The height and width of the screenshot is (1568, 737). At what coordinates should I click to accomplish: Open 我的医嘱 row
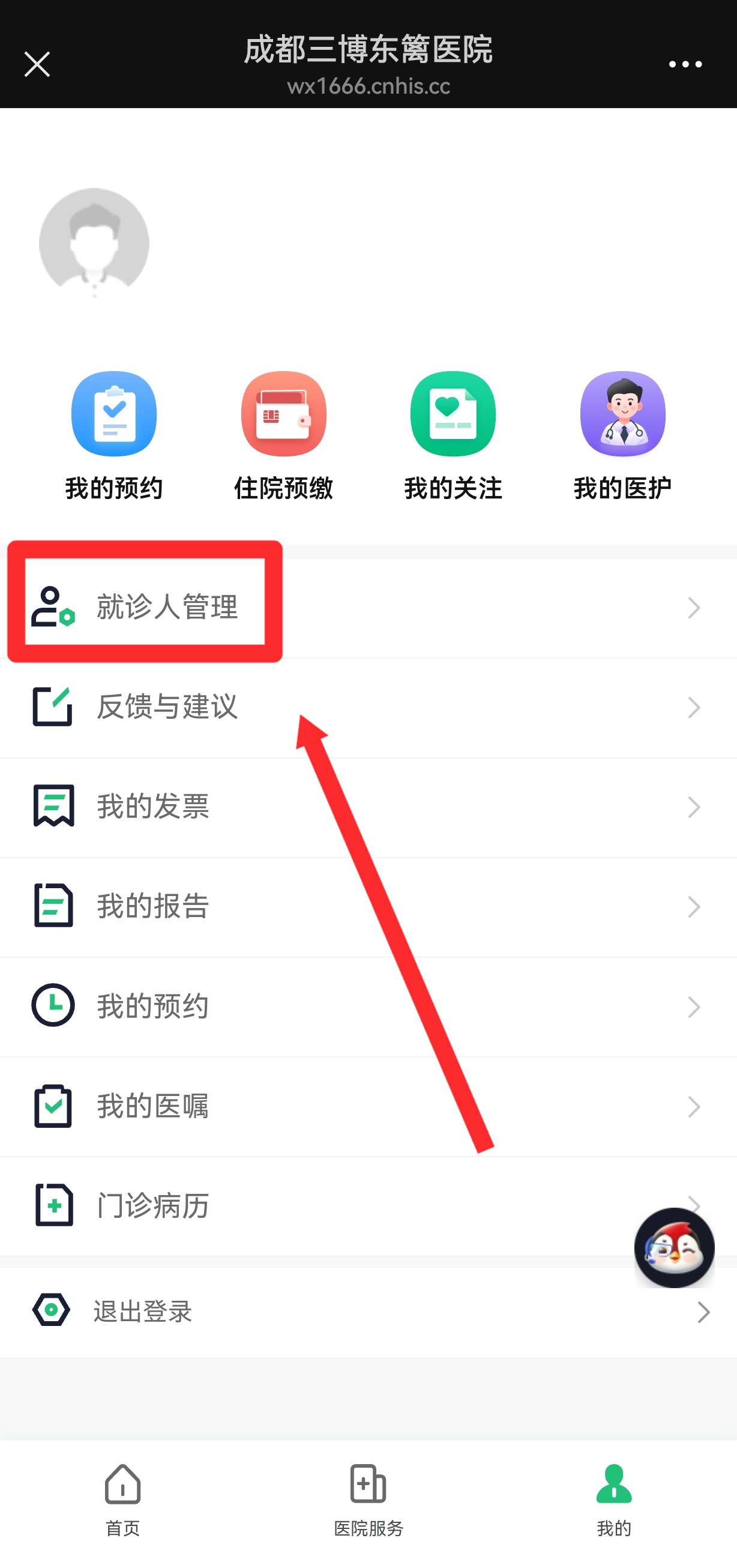click(x=368, y=1107)
